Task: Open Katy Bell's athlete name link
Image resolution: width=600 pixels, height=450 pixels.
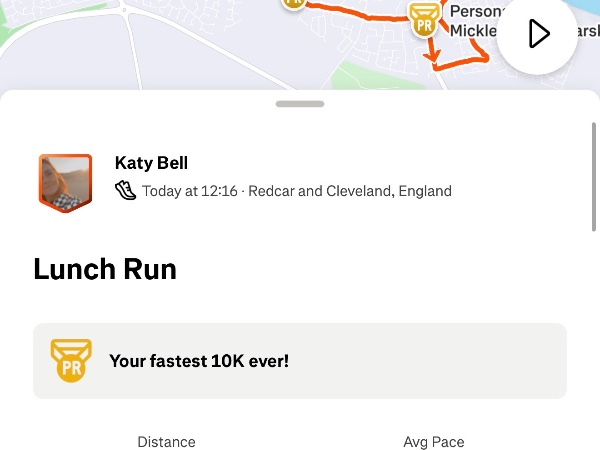Action: click(x=151, y=163)
